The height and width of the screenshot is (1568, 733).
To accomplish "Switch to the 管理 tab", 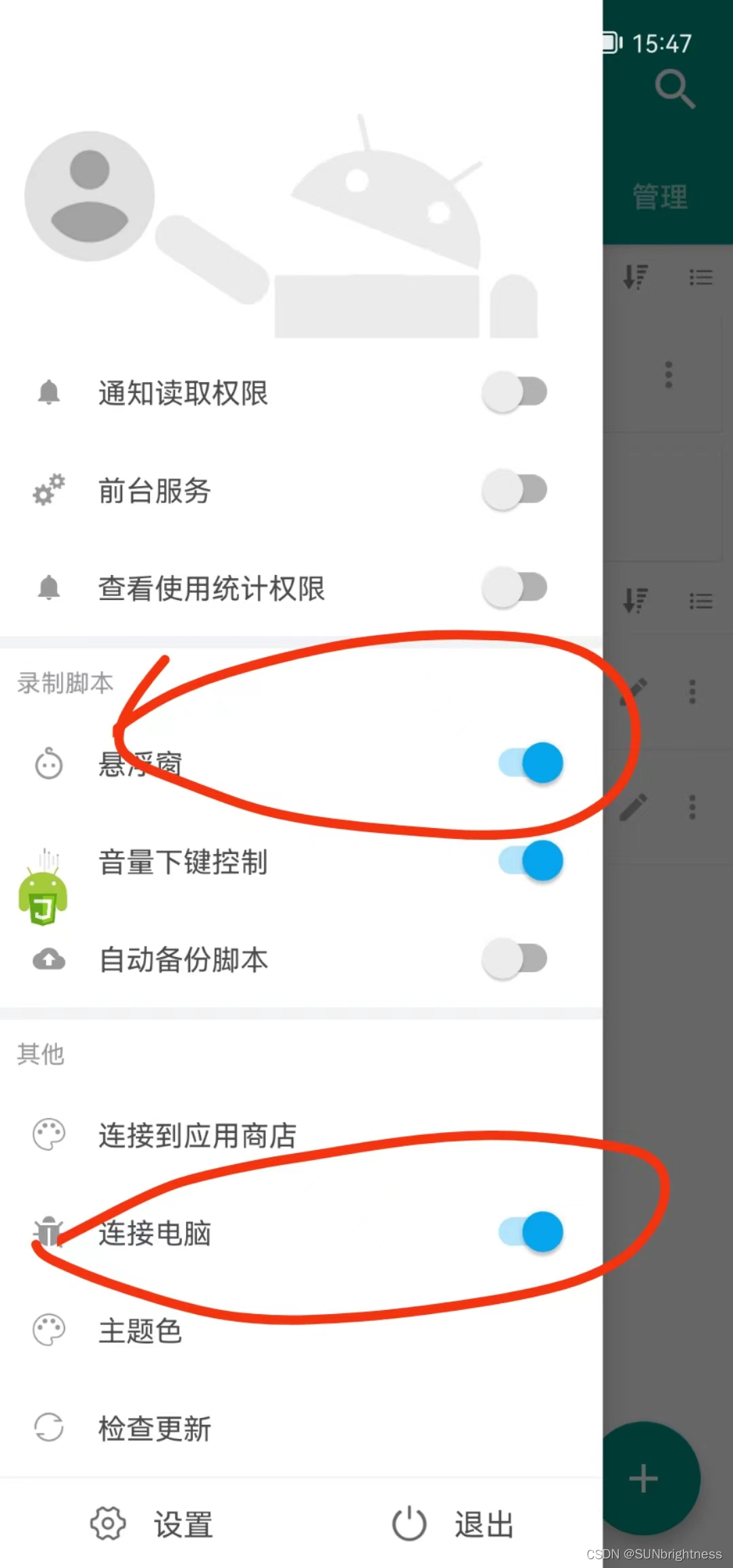I will [x=660, y=198].
